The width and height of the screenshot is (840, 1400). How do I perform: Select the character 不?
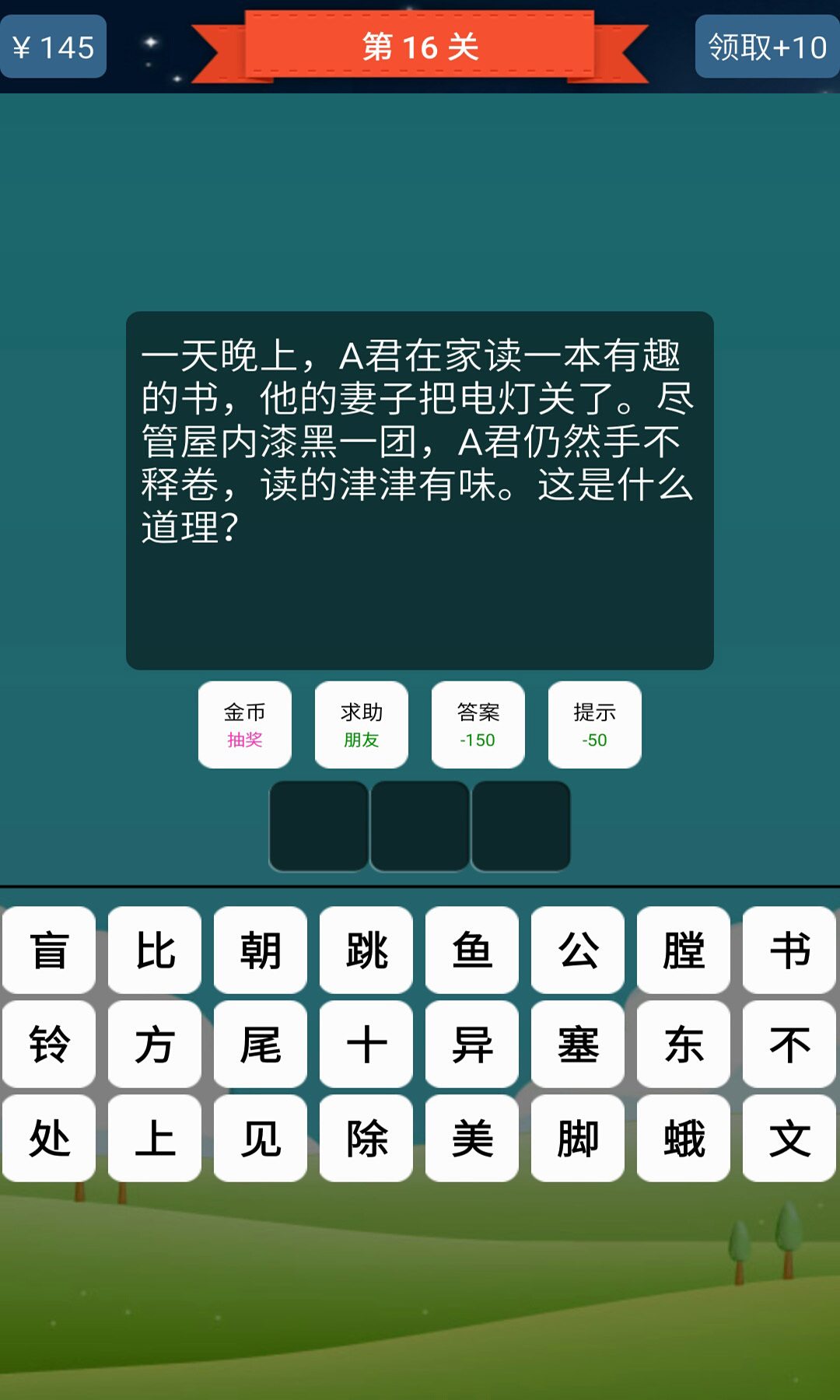tap(789, 1044)
